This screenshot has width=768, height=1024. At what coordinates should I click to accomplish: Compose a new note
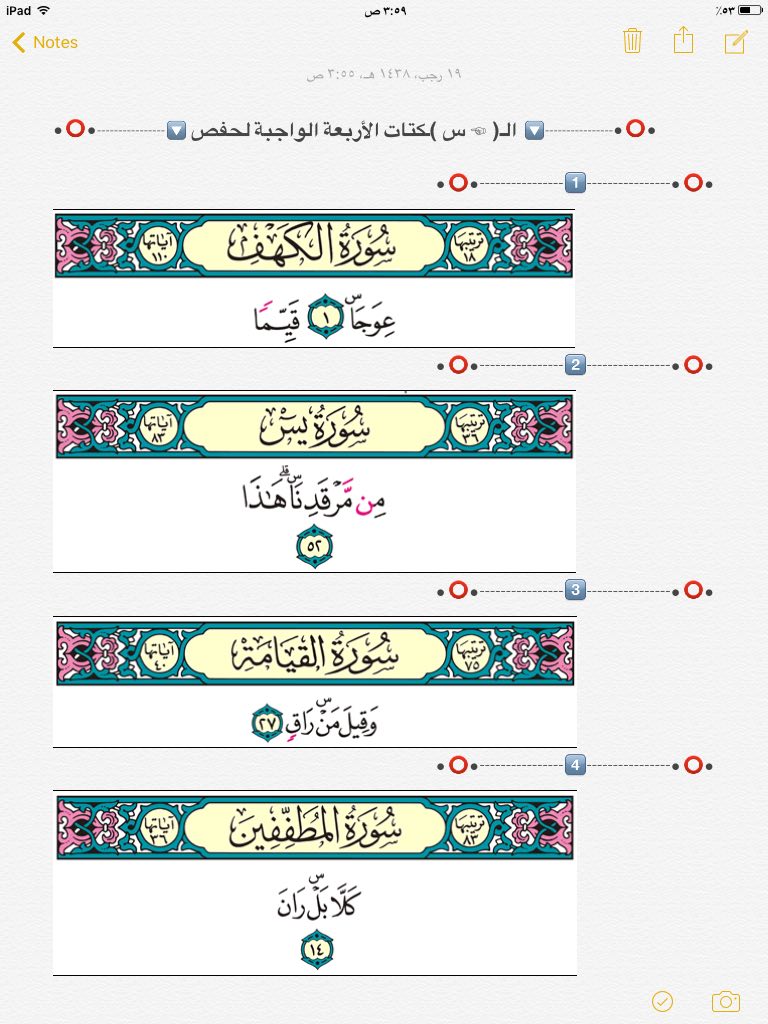tap(736, 42)
